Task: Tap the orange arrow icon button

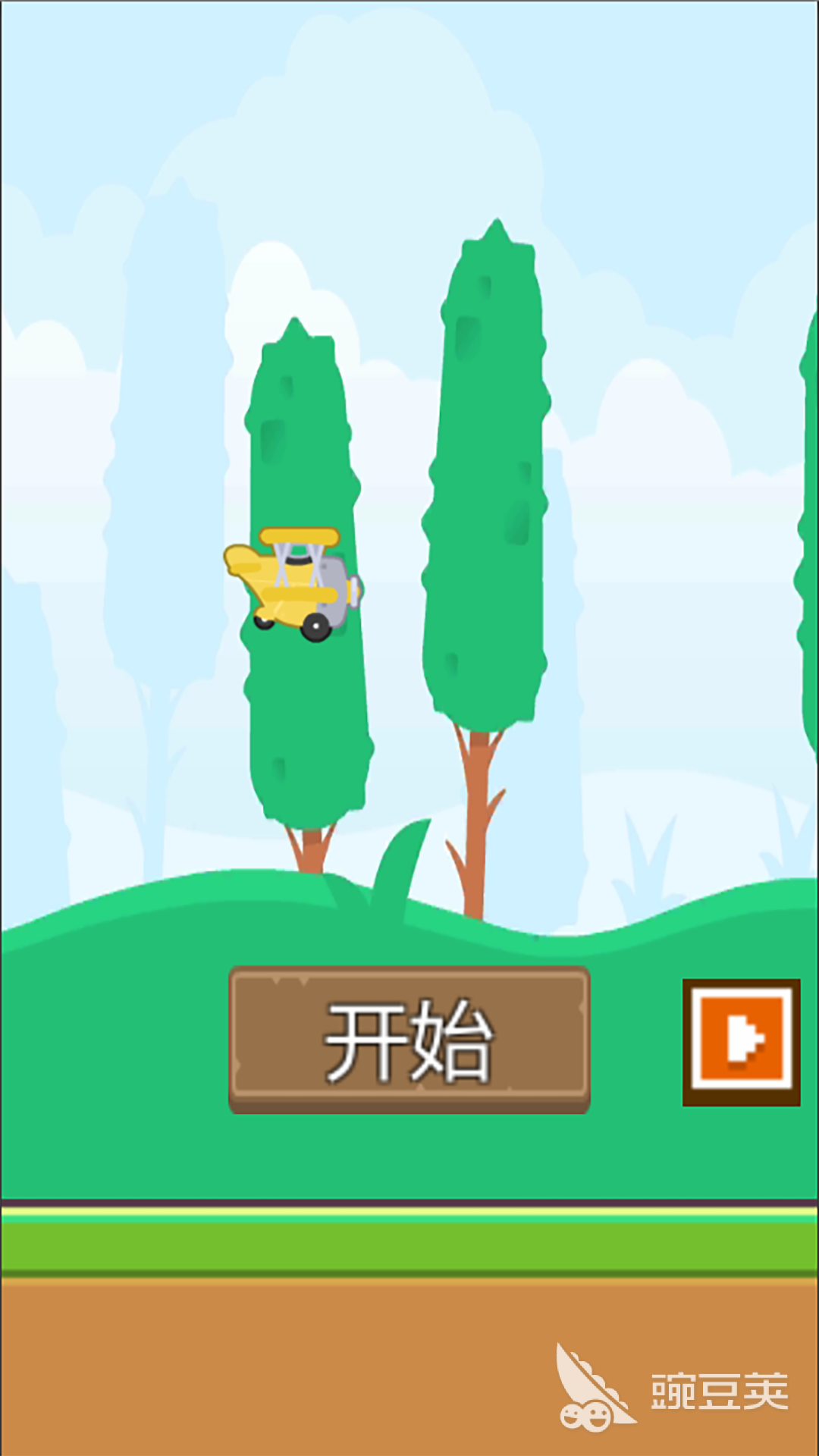Action: (x=741, y=1042)
